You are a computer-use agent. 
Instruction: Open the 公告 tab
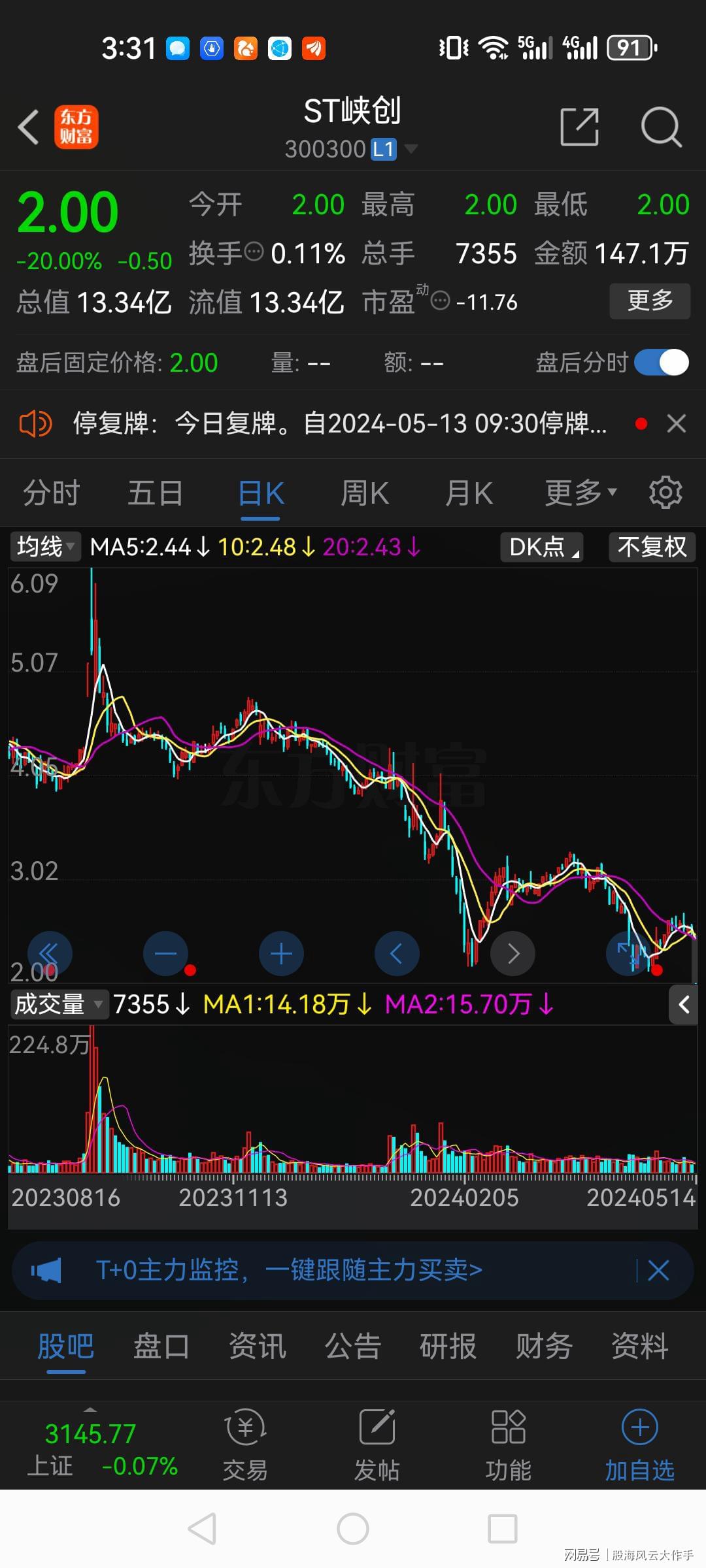point(352,1346)
